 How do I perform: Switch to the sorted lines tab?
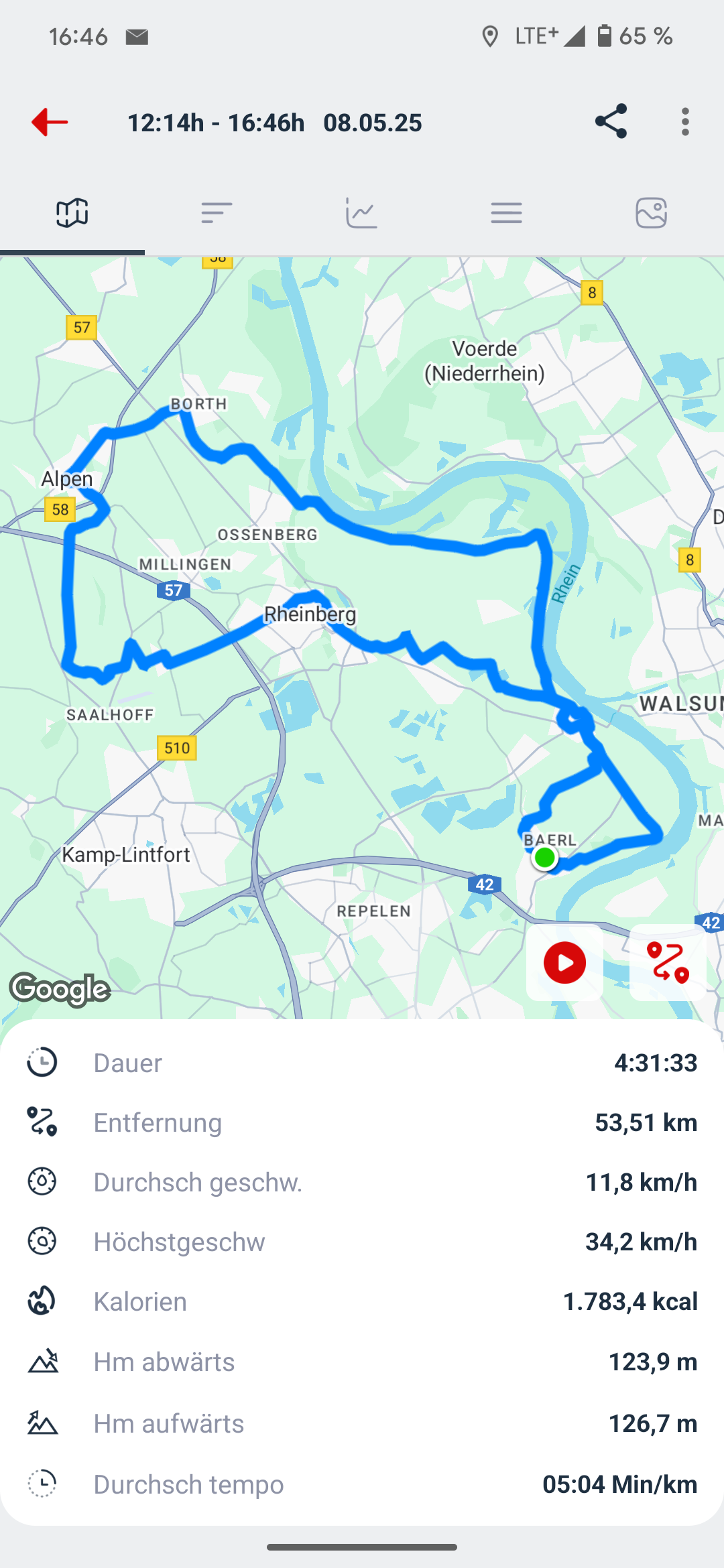click(217, 213)
